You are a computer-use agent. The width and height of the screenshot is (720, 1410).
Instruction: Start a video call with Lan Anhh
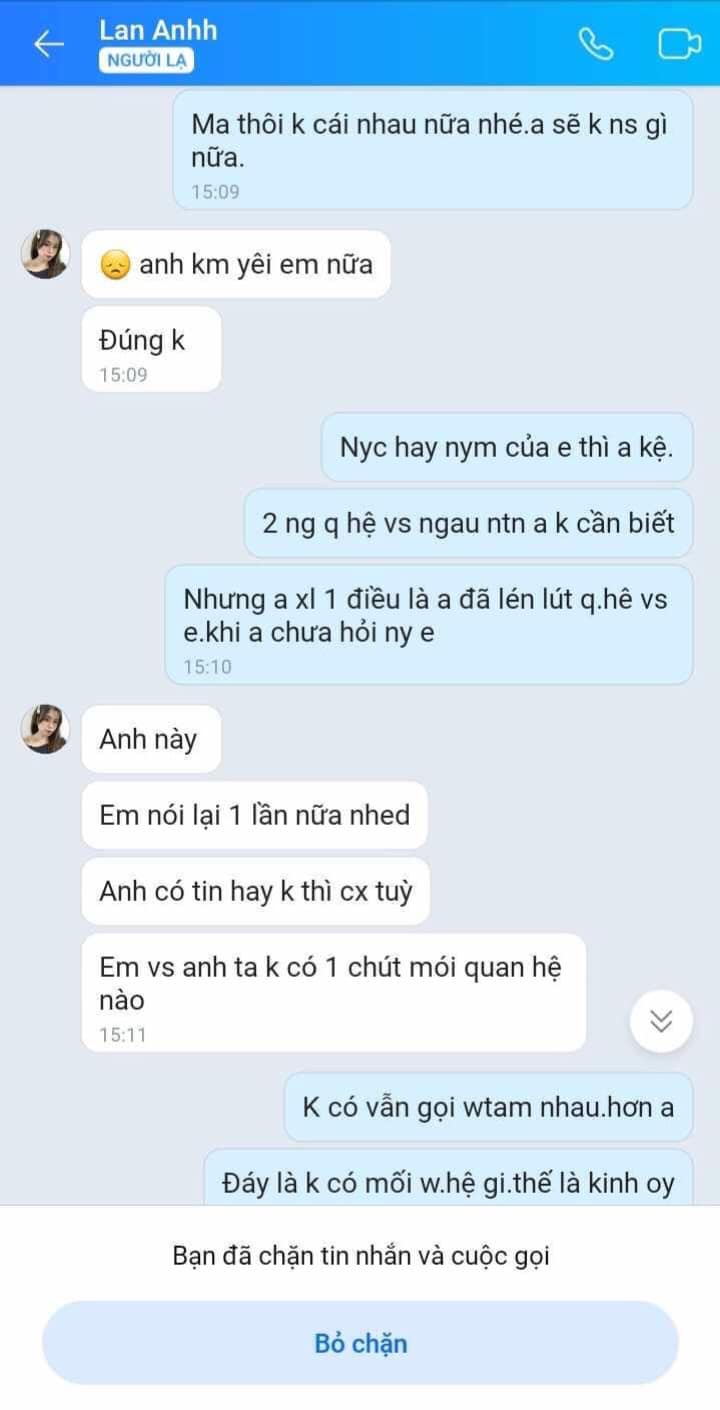(x=679, y=45)
